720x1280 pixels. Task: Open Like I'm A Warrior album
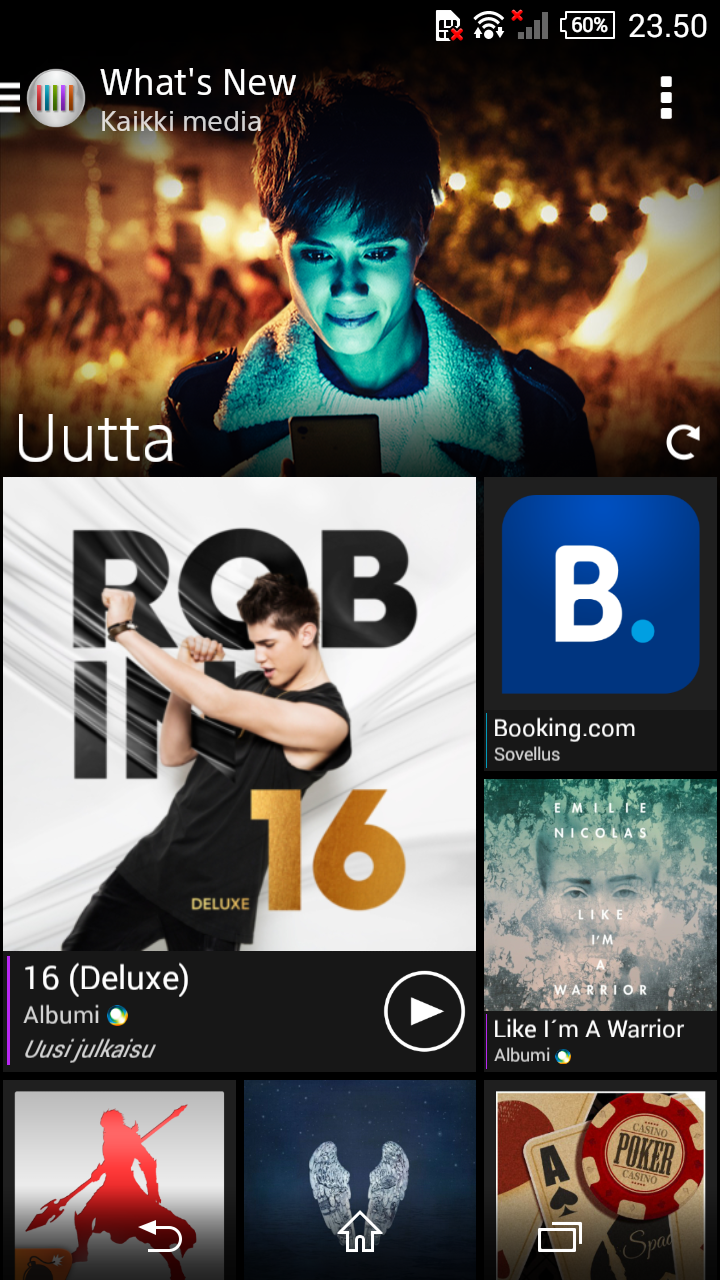tap(600, 925)
